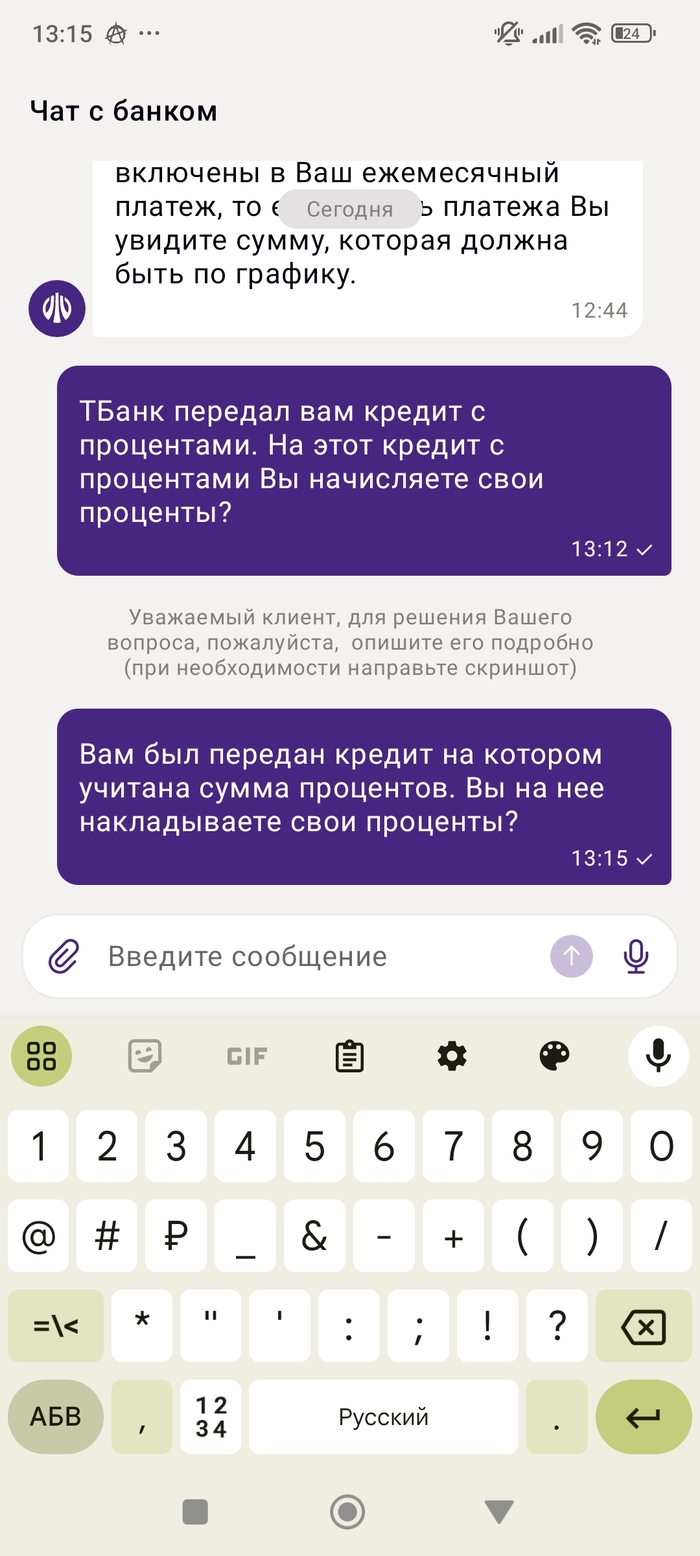Open GIF search on the keyboard
Screen dimensions: 700x1556
click(x=247, y=1056)
